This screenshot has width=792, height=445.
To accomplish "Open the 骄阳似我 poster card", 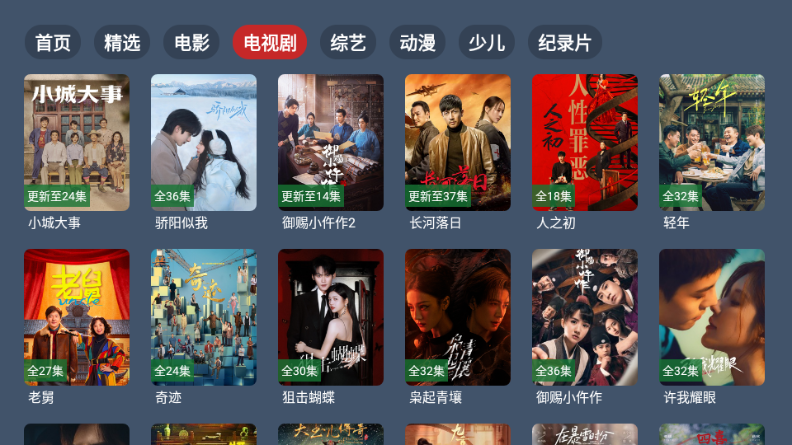I will tap(204, 142).
